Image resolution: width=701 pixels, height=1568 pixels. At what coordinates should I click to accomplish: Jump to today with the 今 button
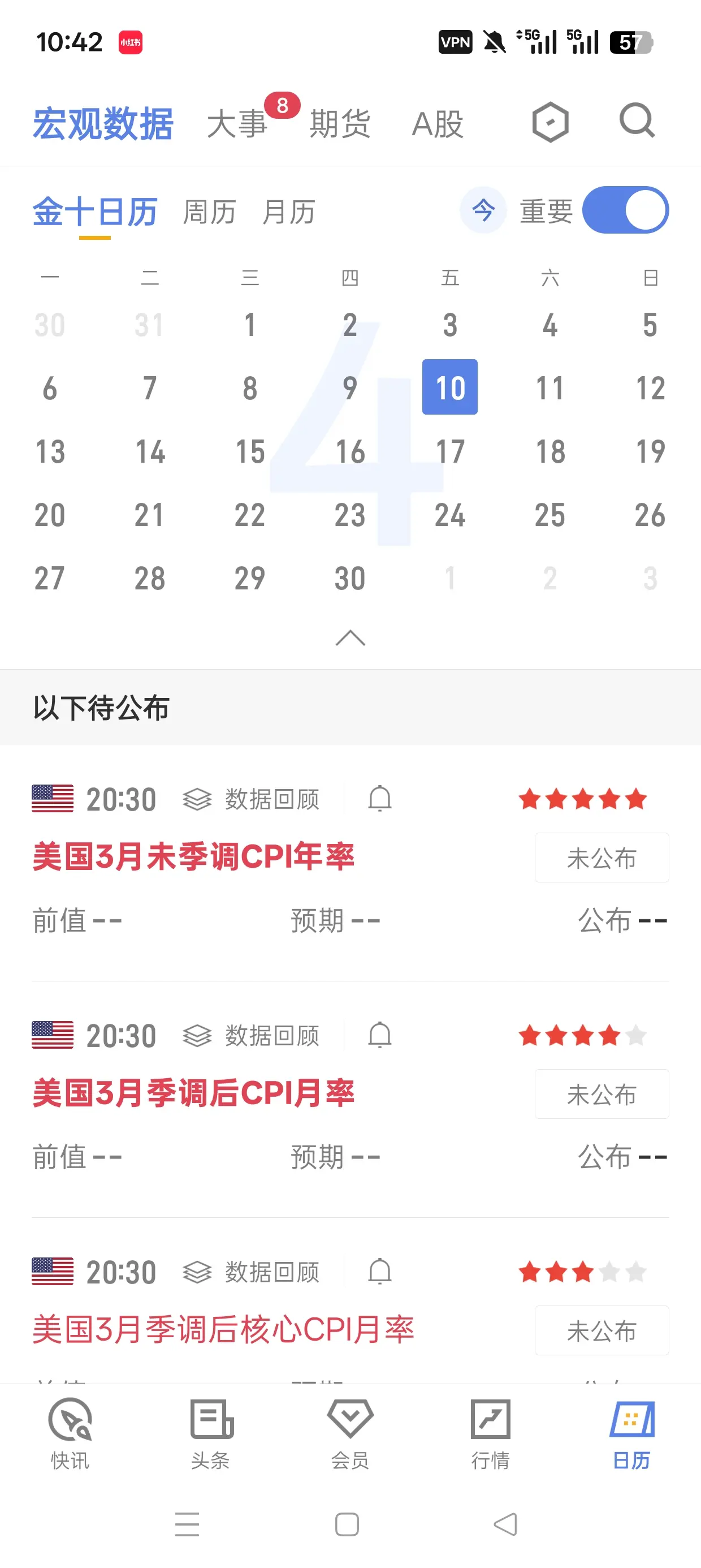click(483, 210)
